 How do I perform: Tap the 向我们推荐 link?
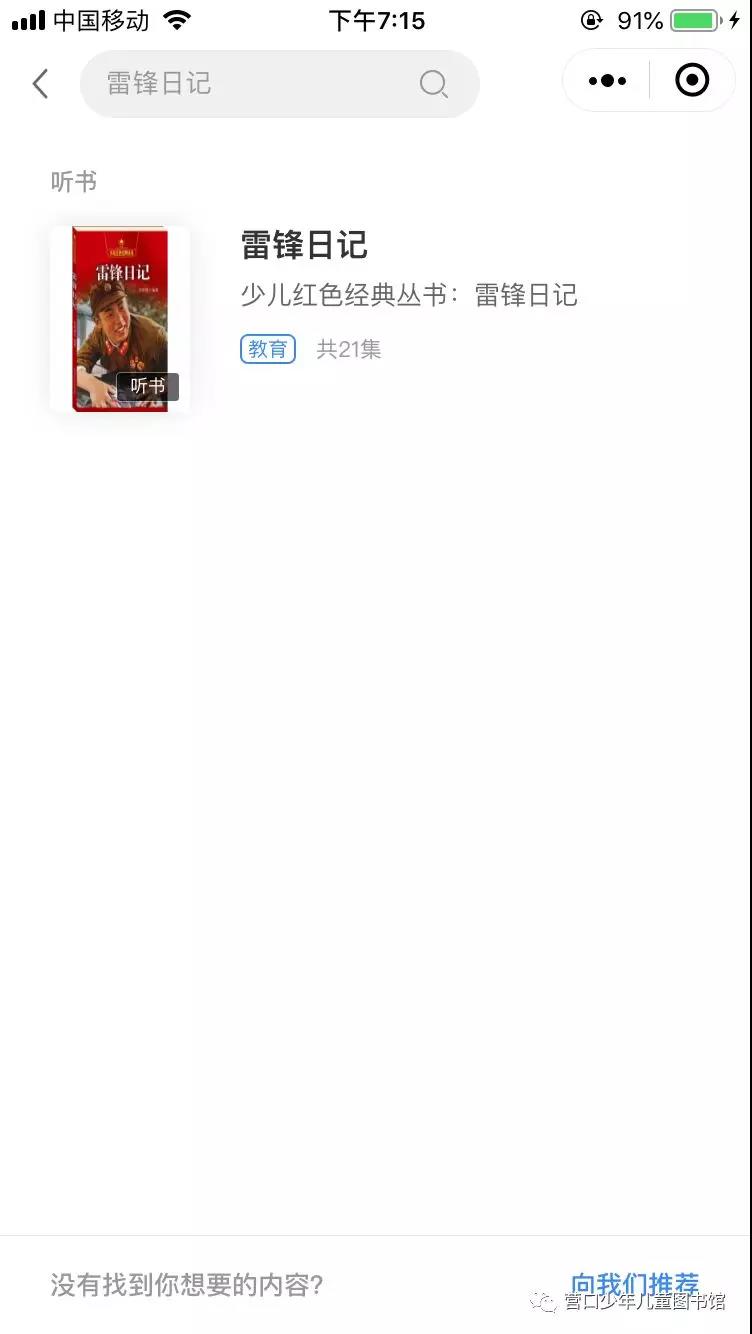pos(635,1284)
